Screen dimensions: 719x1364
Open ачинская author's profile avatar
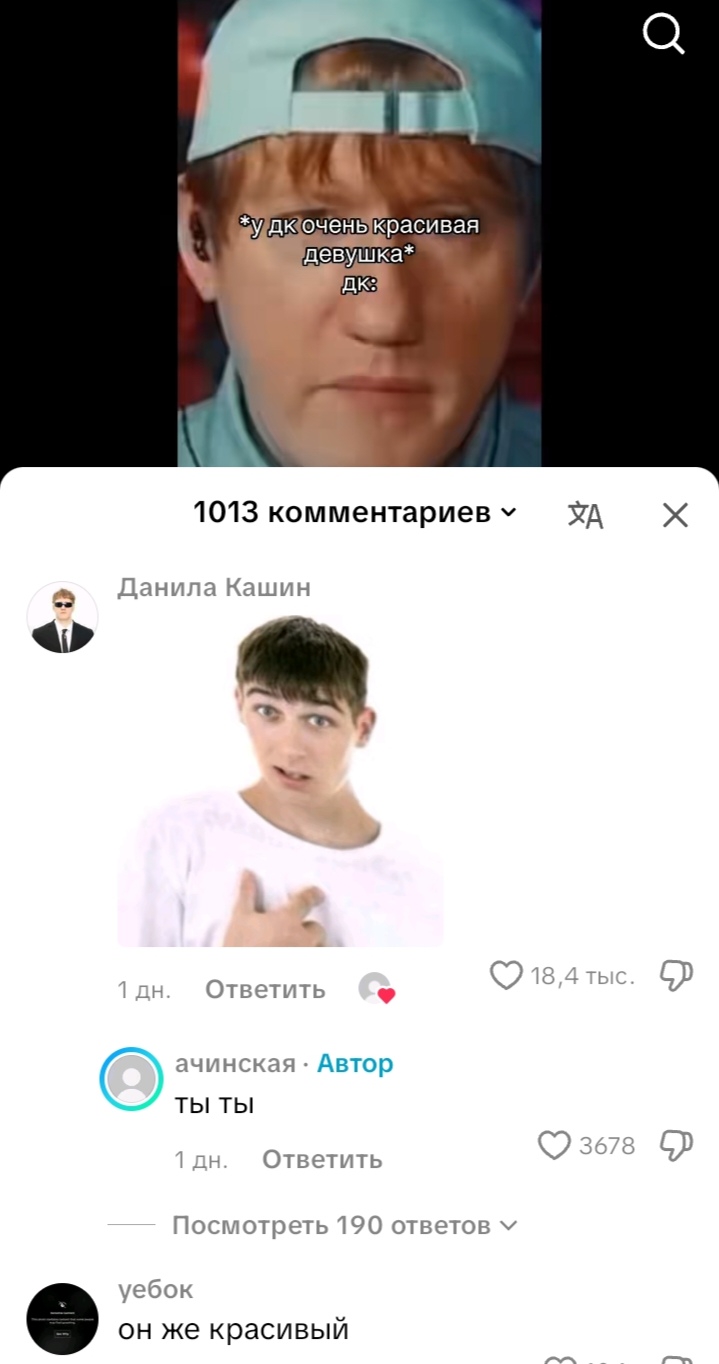pyautogui.click(x=131, y=1079)
